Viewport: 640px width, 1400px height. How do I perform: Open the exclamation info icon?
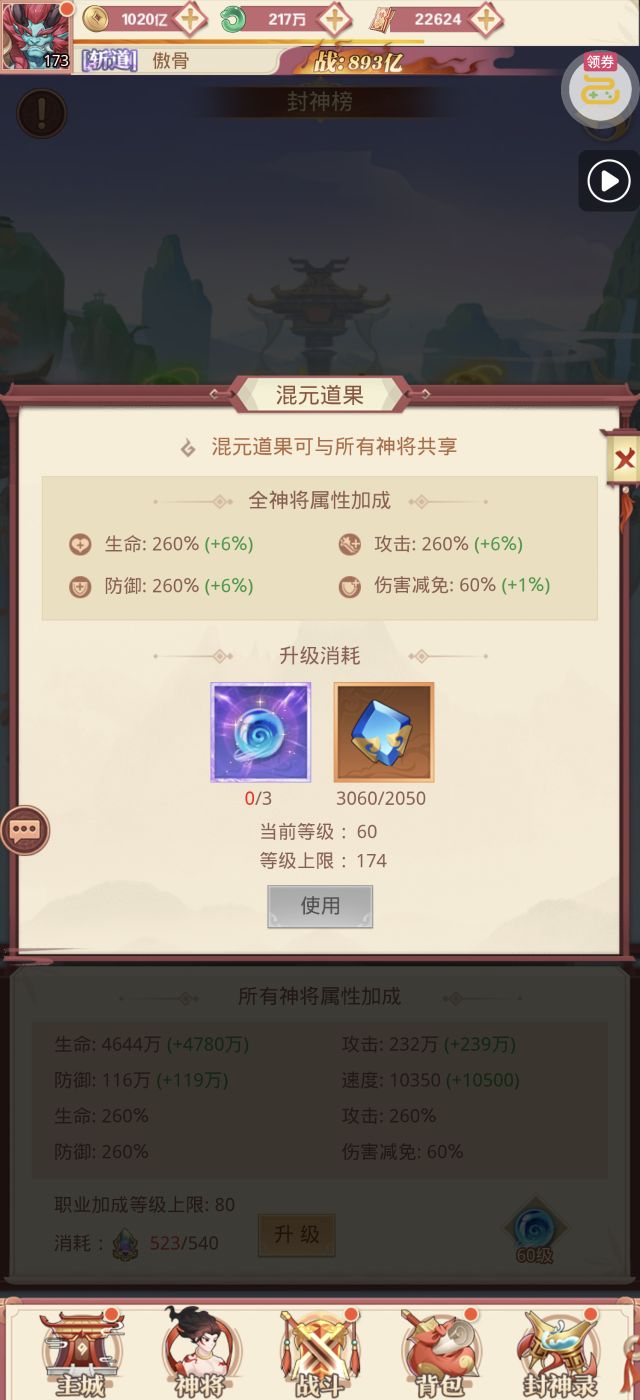pyautogui.click(x=41, y=113)
